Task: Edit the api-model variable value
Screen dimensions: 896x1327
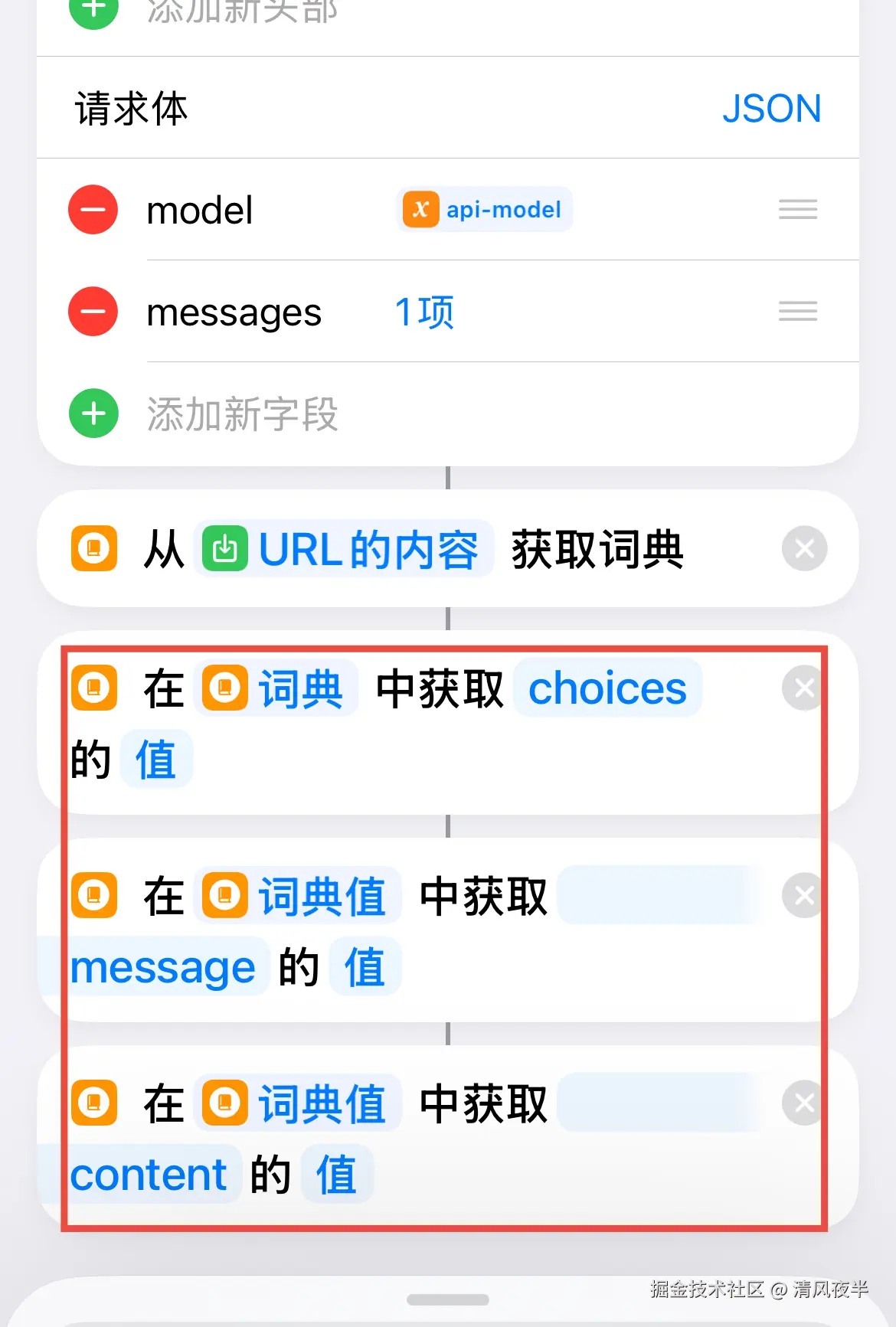Action: pyautogui.click(x=485, y=209)
